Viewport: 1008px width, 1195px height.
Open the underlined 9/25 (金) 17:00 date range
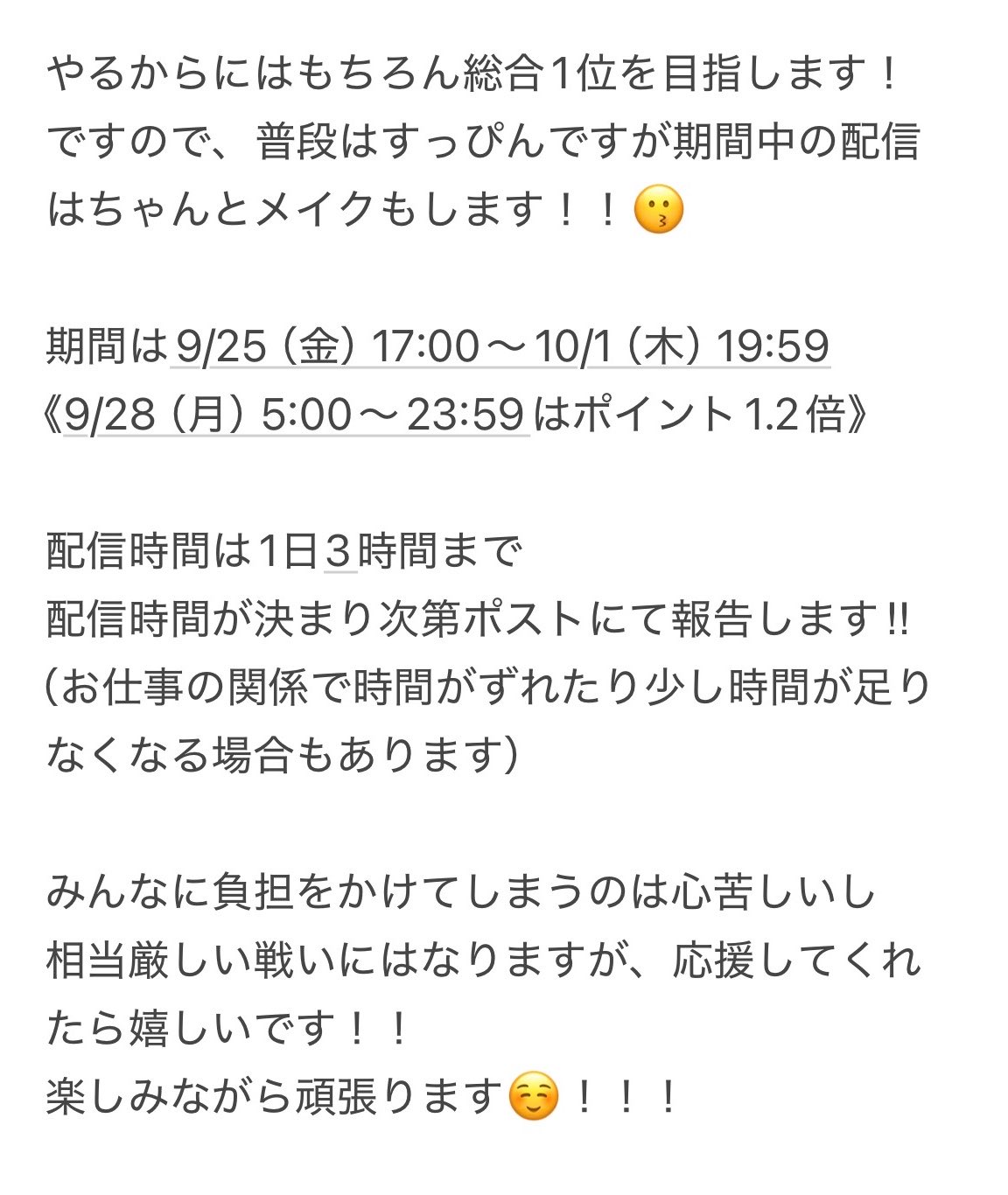click(501, 346)
